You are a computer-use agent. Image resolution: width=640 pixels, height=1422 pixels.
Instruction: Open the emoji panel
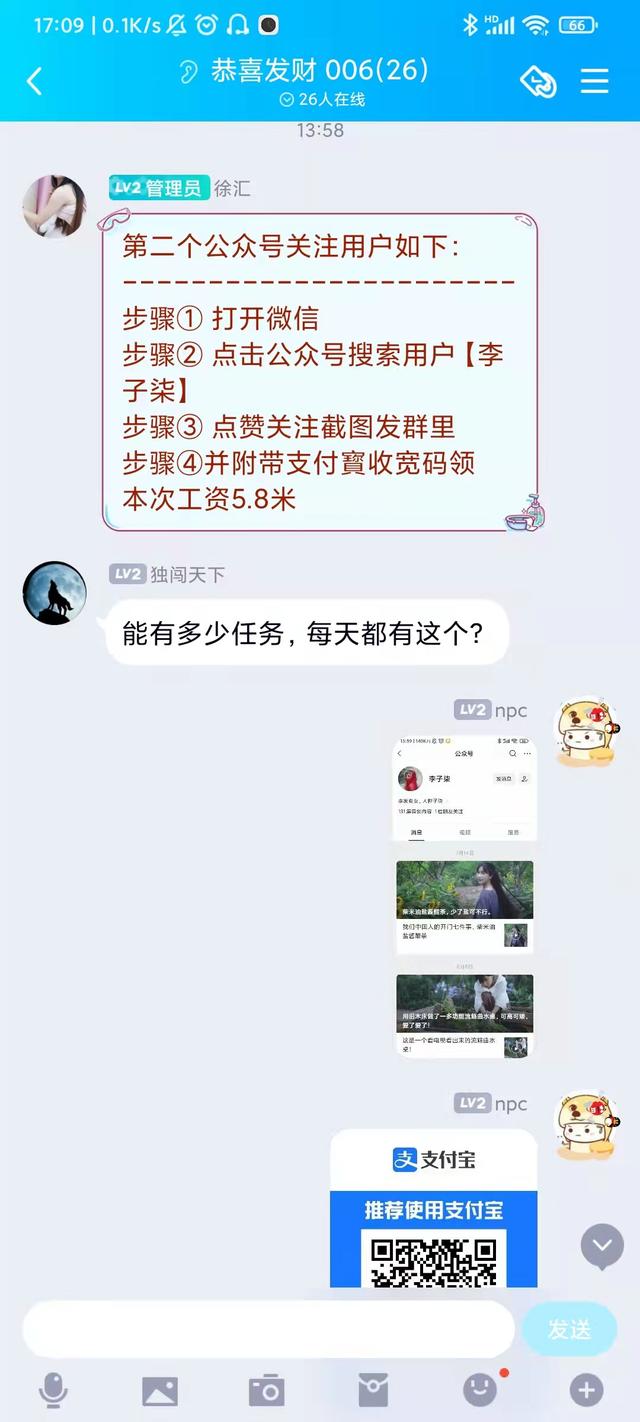pos(480,1389)
